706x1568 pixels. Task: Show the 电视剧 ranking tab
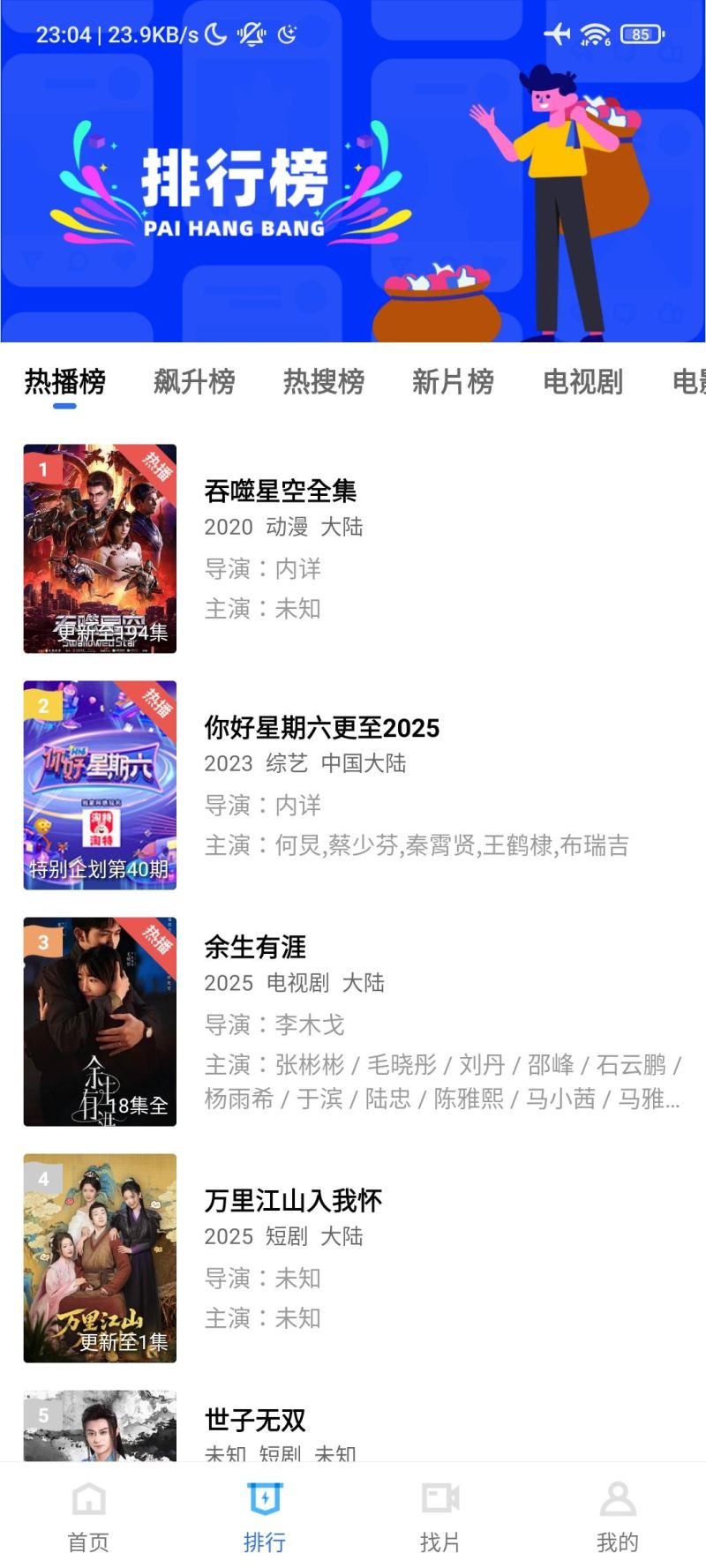pos(582,382)
